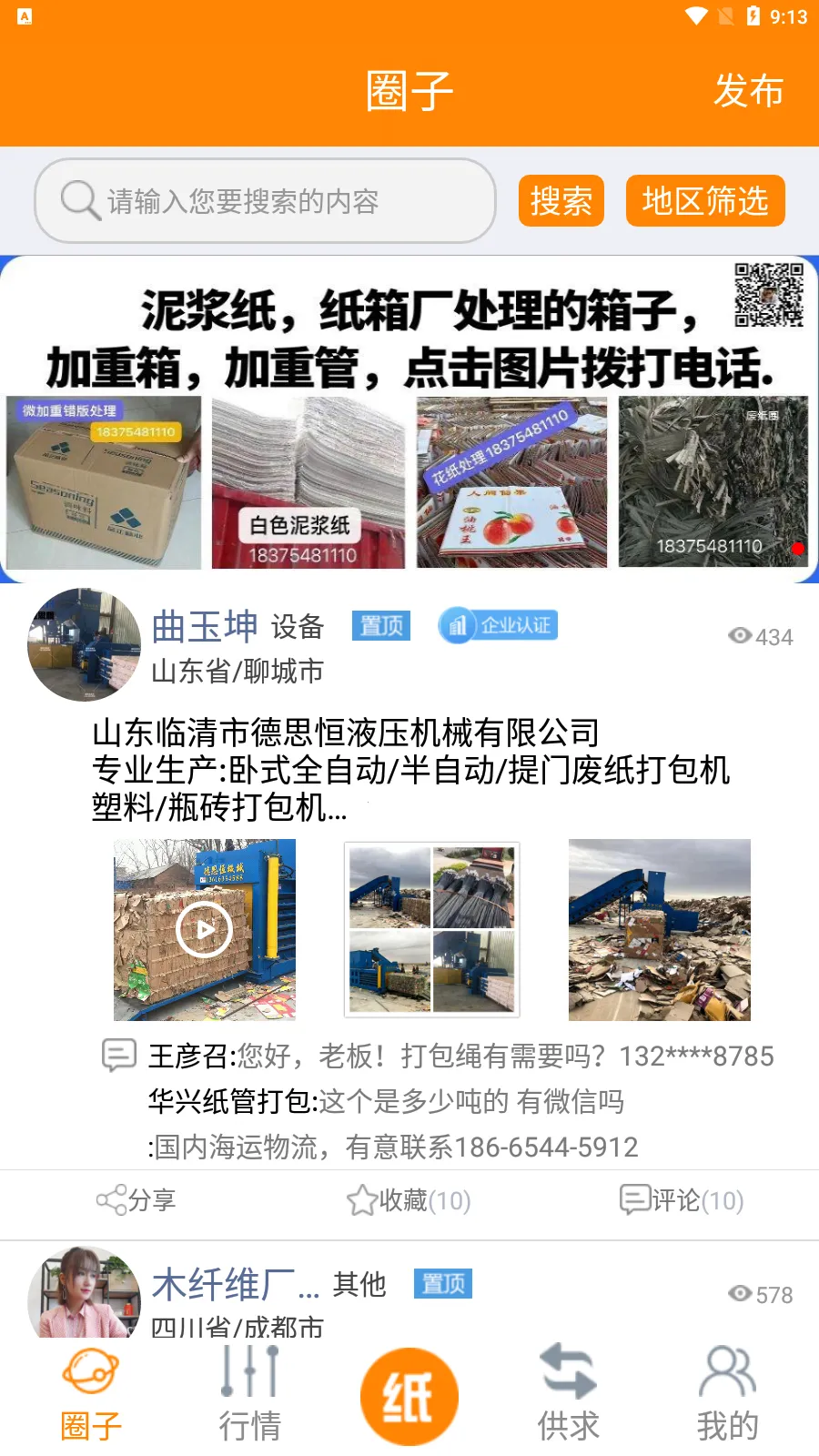Open 曲玉坤's profile avatar
This screenshot has height=1456, width=819.
[x=84, y=644]
